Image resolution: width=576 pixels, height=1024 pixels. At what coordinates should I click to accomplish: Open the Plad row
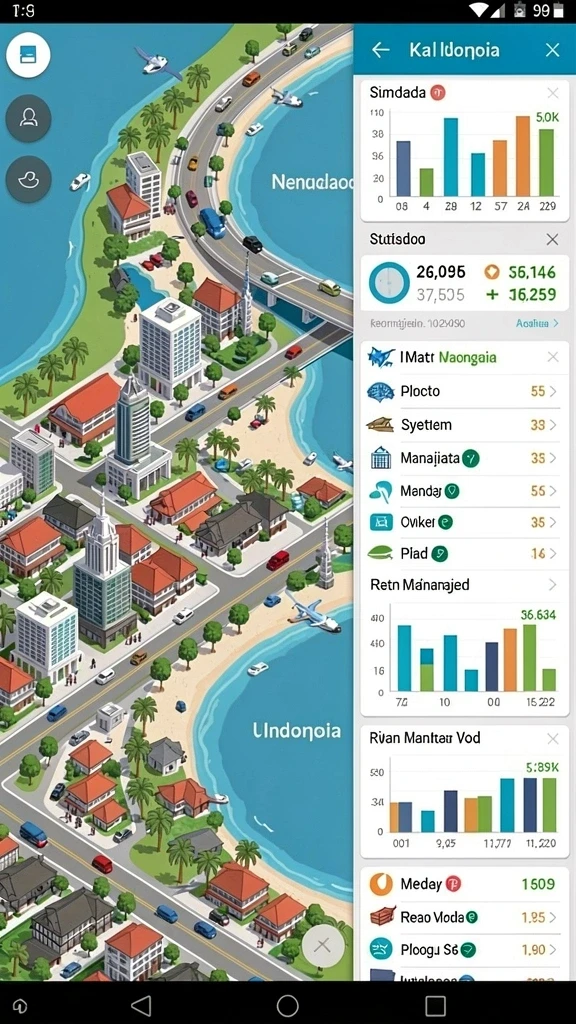click(x=462, y=554)
